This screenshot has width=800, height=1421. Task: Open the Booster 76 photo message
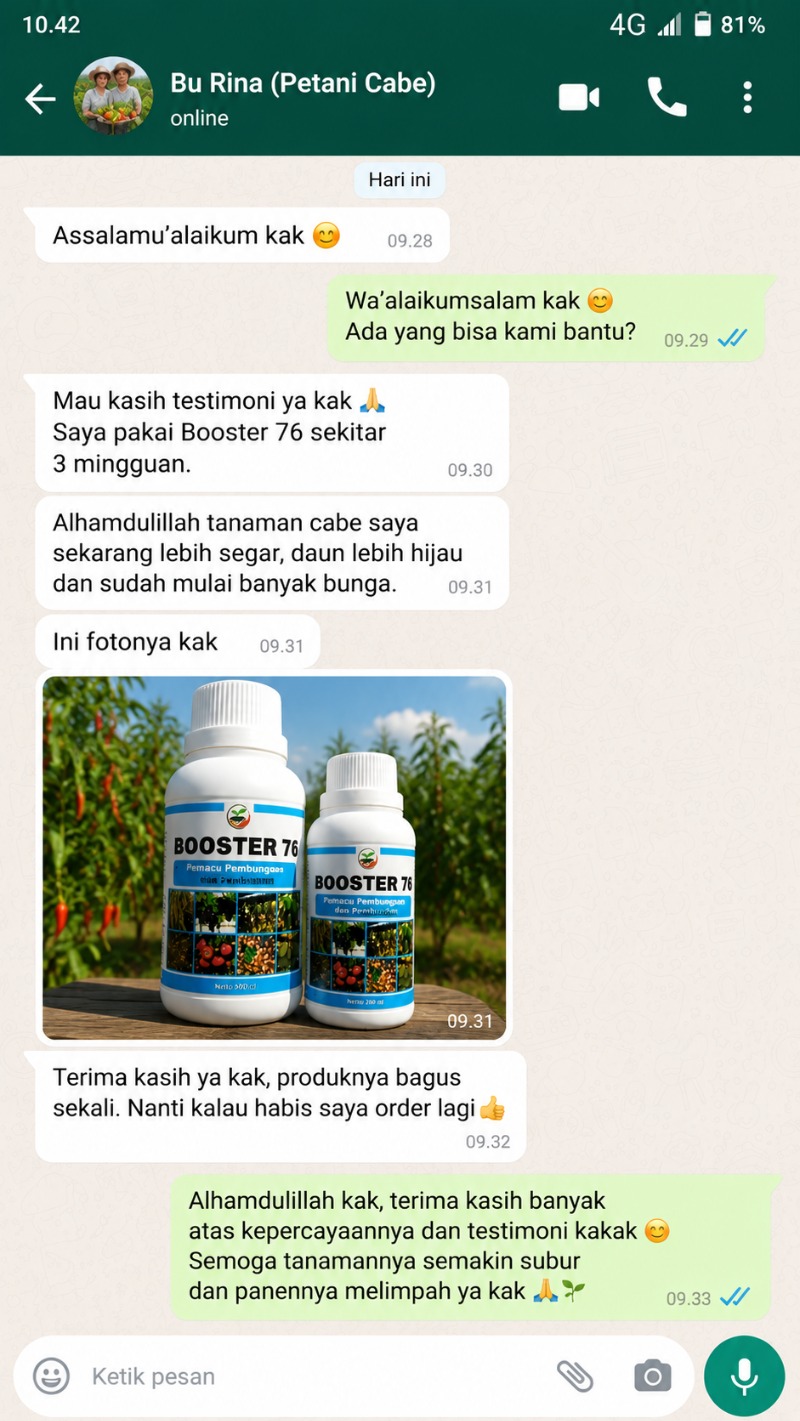pos(274,858)
